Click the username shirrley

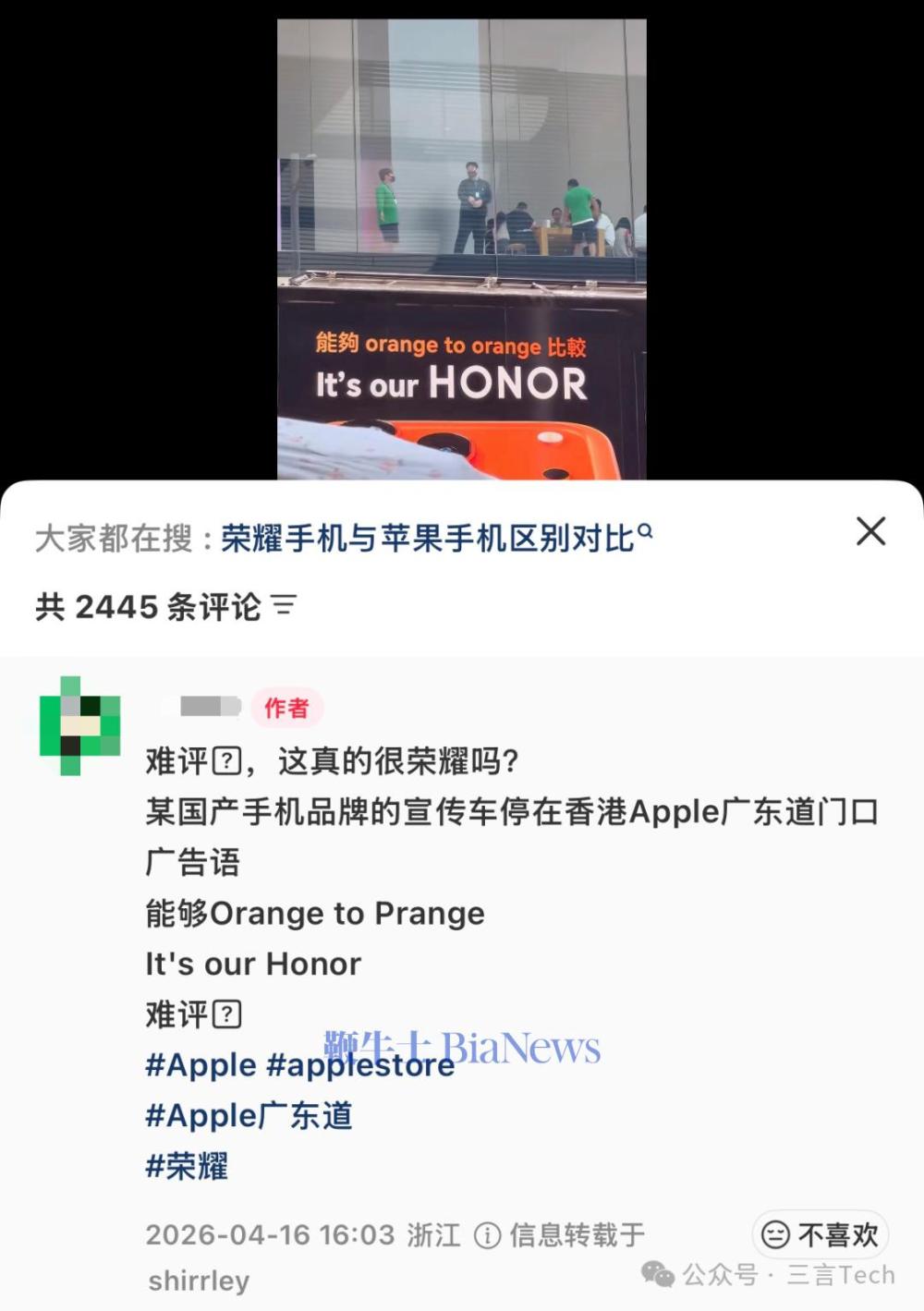(x=199, y=1280)
